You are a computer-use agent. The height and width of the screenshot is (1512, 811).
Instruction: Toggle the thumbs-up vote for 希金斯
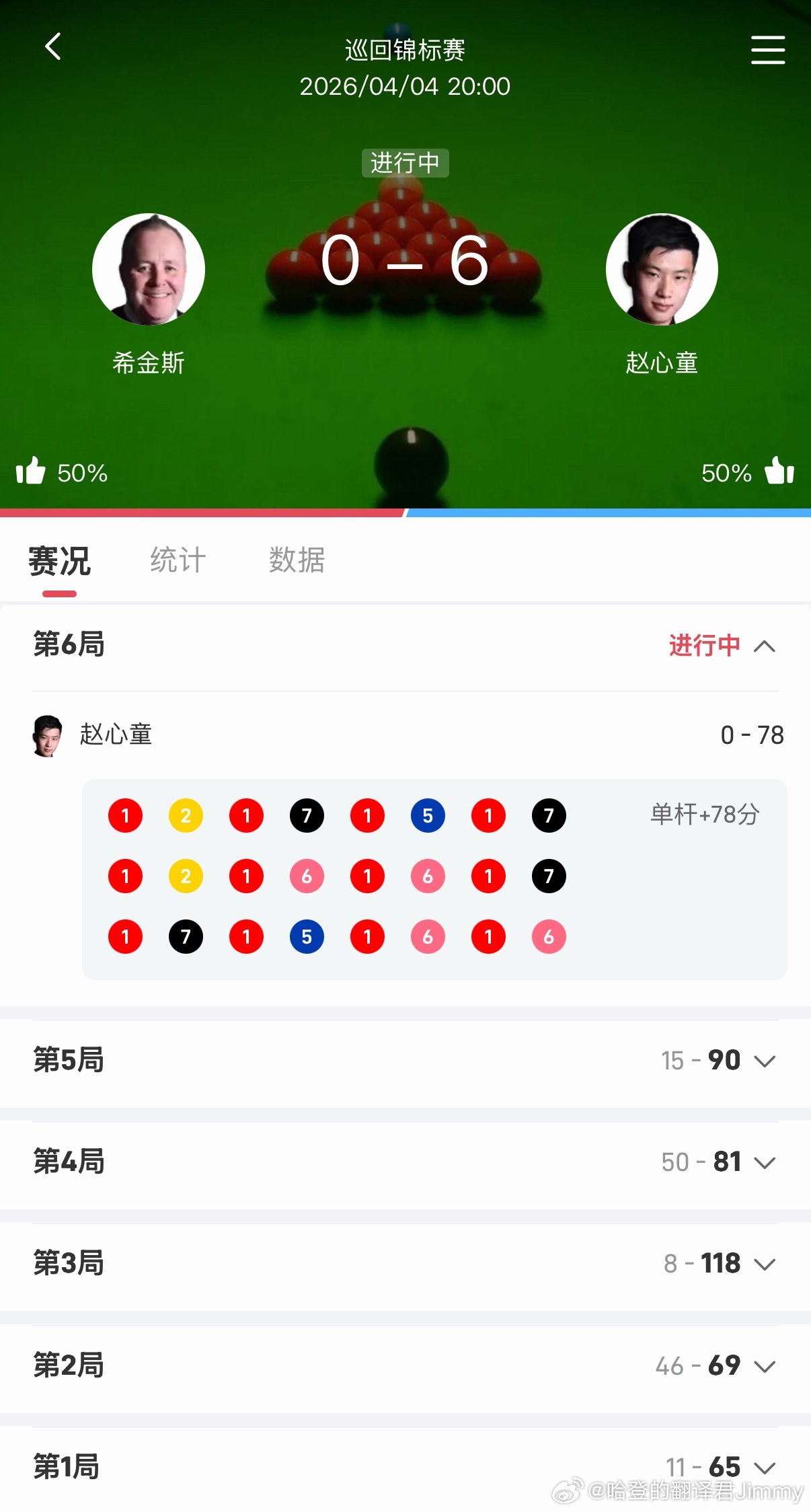(x=30, y=472)
